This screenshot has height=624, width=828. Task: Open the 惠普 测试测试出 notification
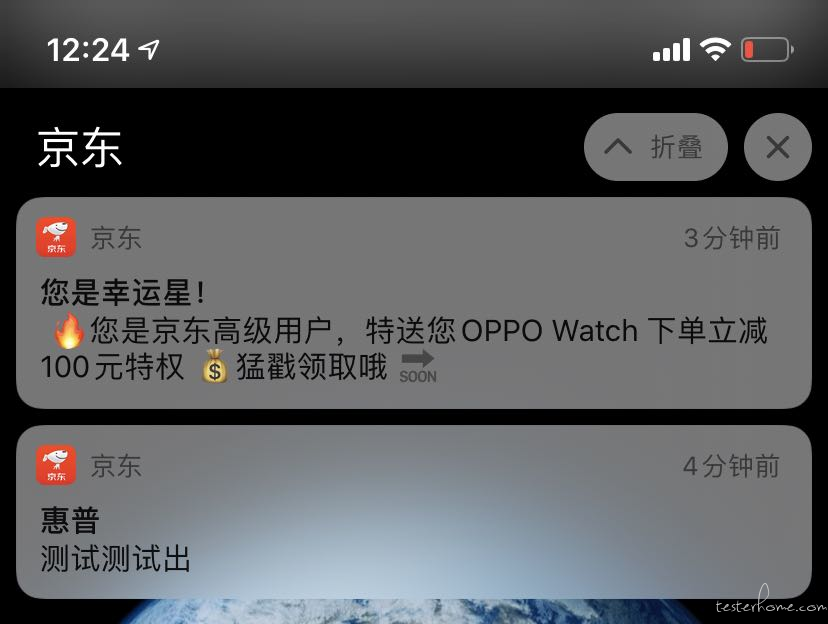[413, 512]
